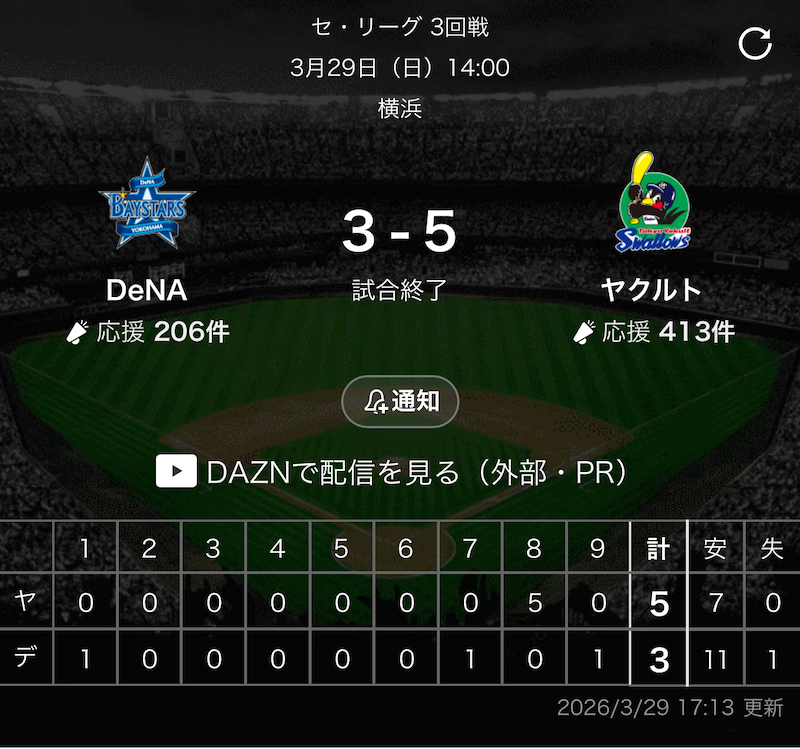Cheer for DeNA with 応援
Image resolution: width=800 pixels, height=749 pixels.
click(148, 332)
